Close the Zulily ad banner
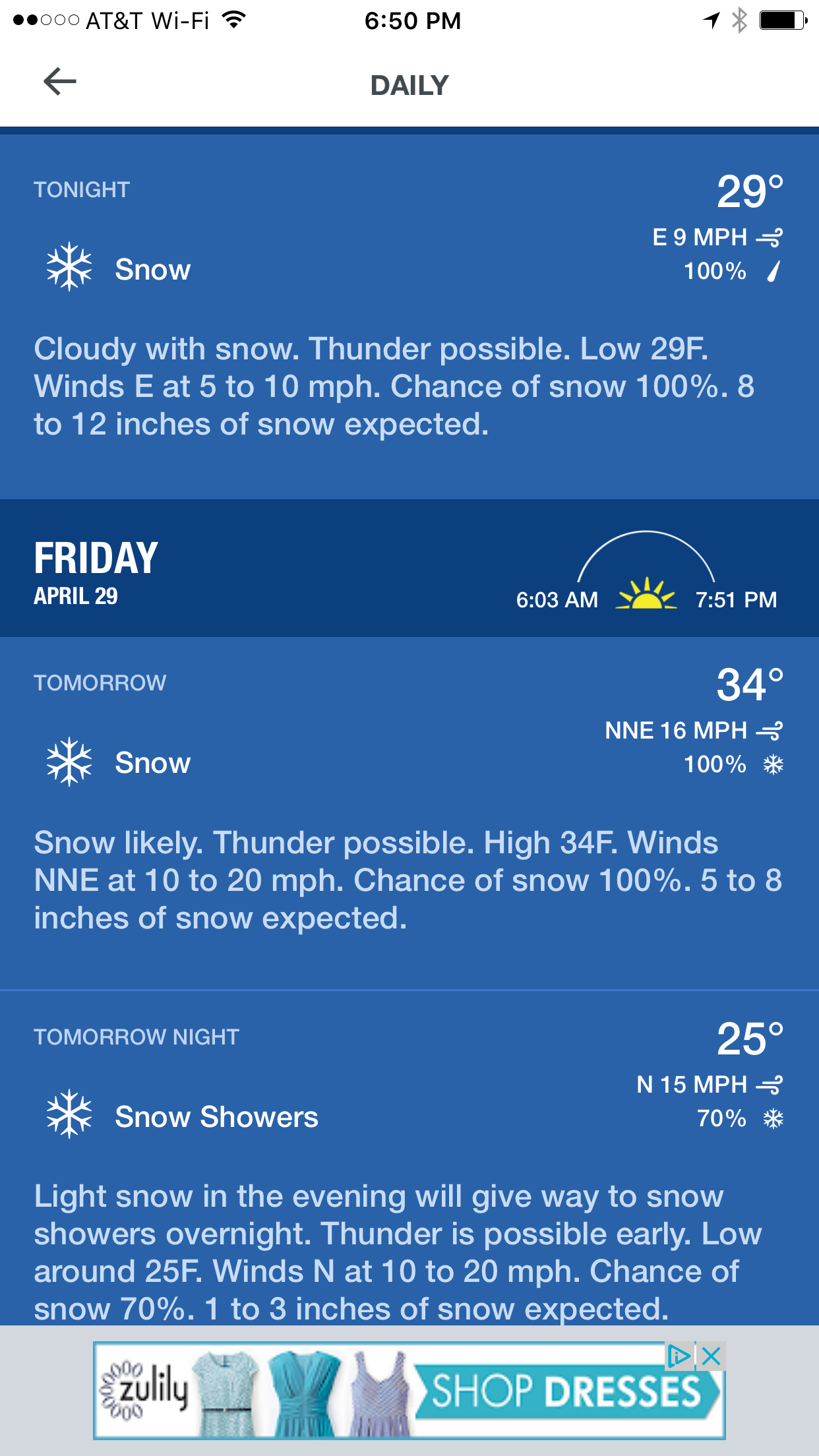Screen dimensions: 819x1456 click(x=711, y=1356)
